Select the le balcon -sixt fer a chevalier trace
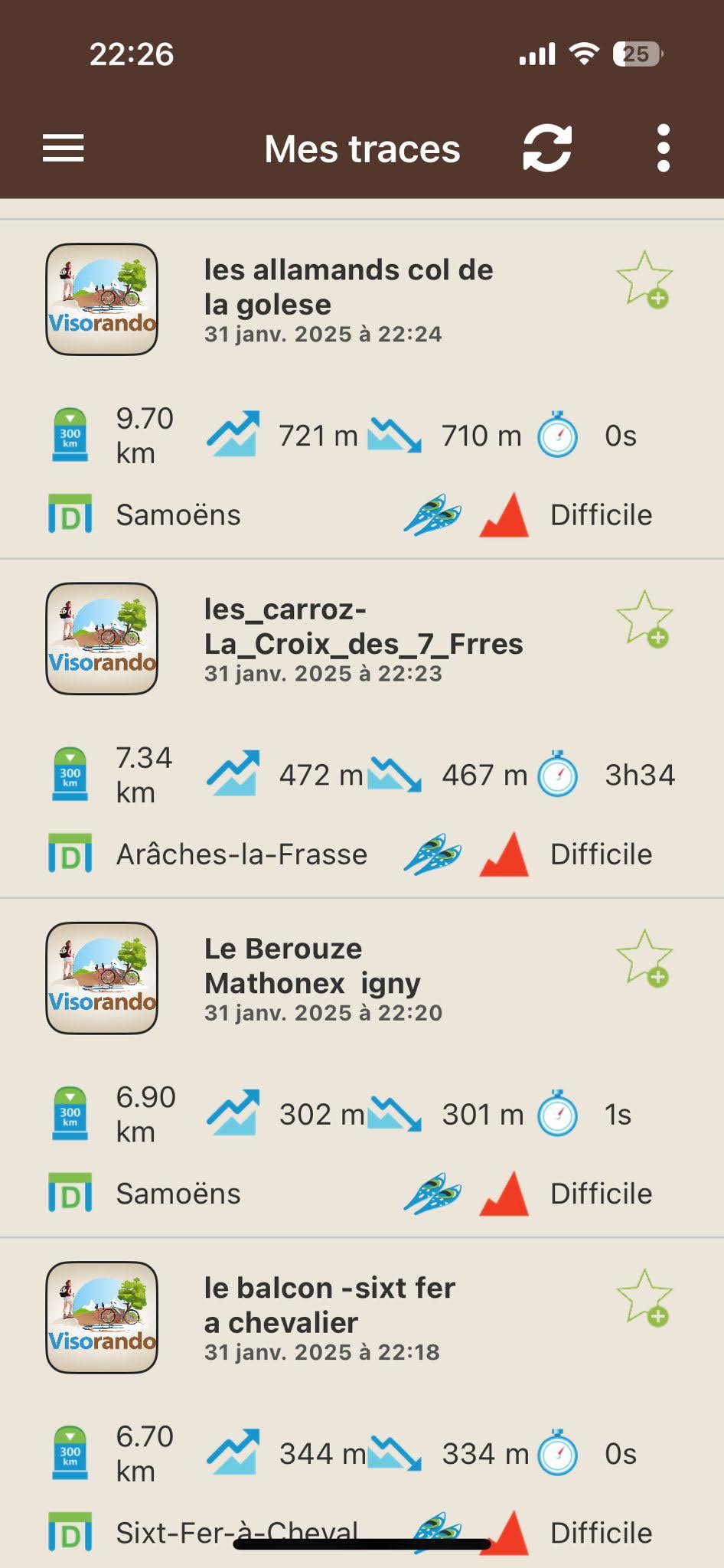Image resolution: width=724 pixels, height=1568 pixels. point(329,1305)
